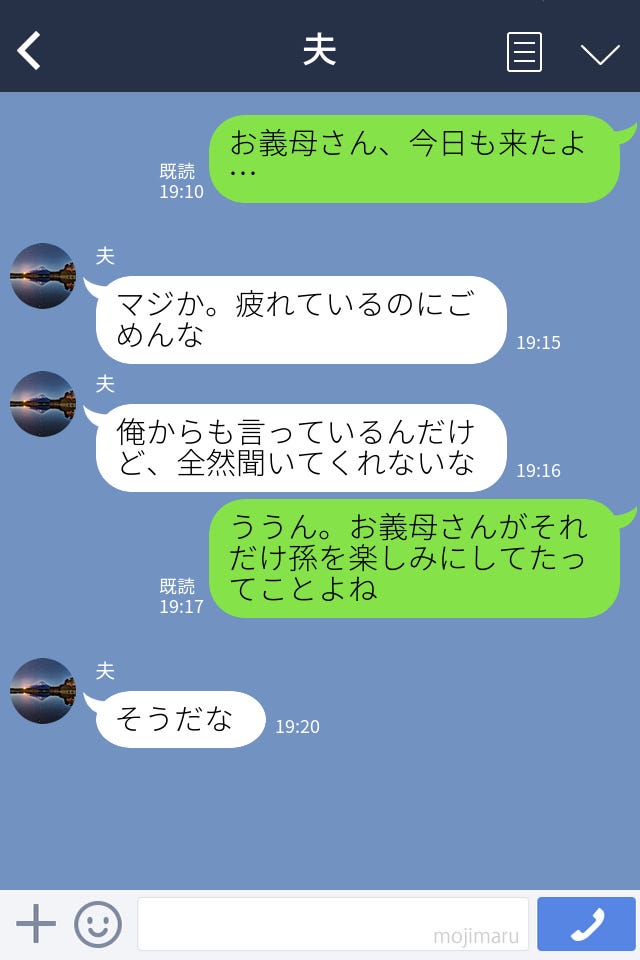
Task: Open the notes icon in header
Action: (524, 52)
